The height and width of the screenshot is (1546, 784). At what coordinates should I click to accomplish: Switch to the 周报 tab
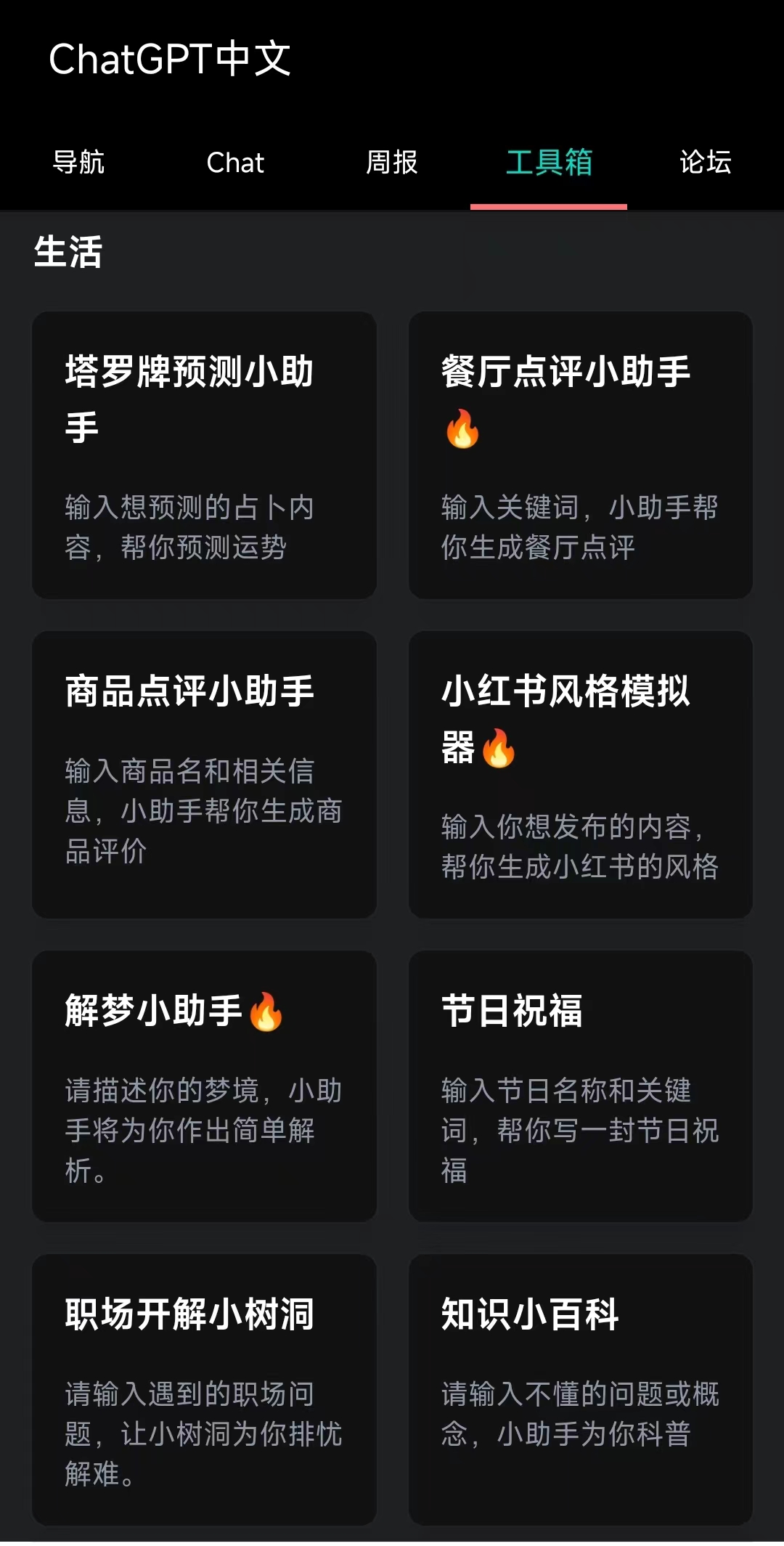pos(392,162)
